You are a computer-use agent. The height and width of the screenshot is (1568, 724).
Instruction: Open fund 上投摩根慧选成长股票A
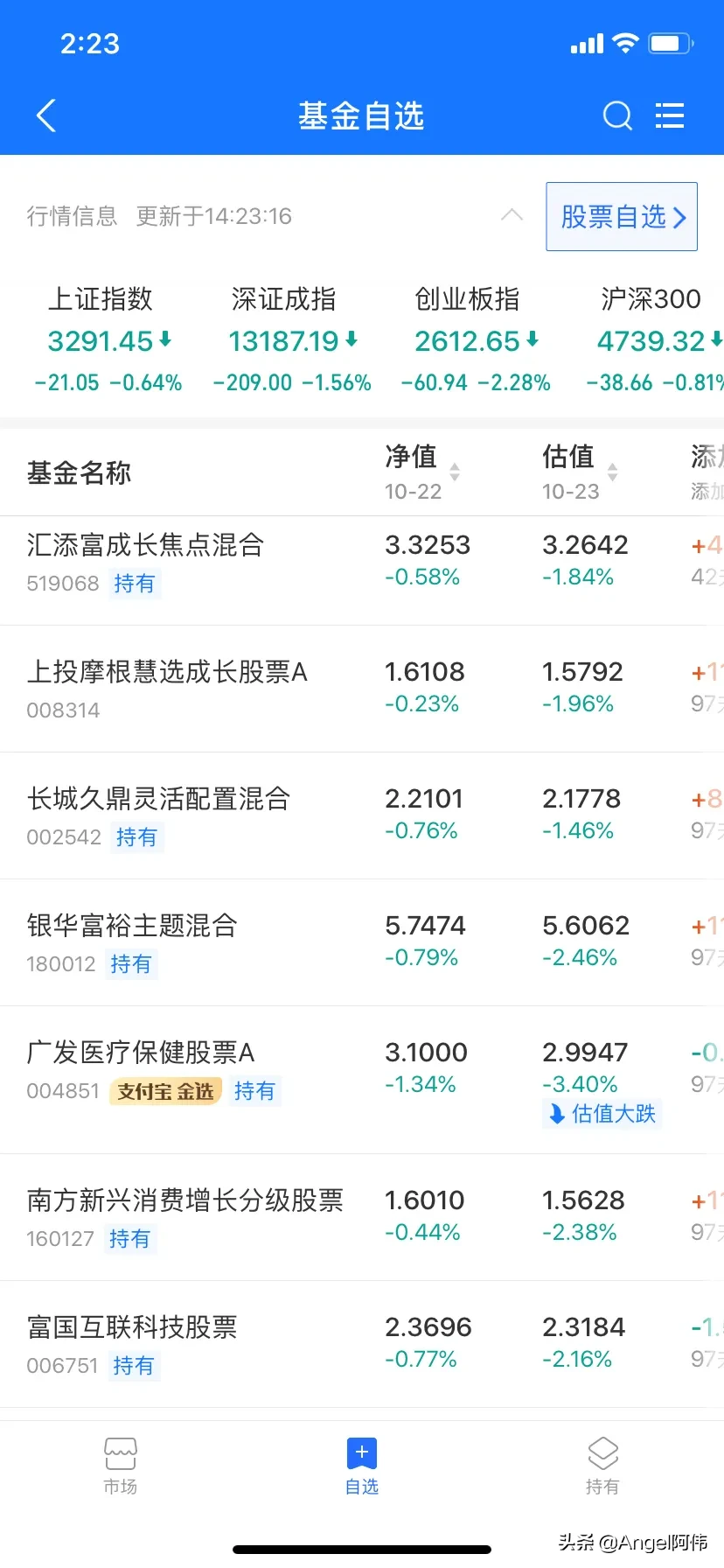coord(362,689)
